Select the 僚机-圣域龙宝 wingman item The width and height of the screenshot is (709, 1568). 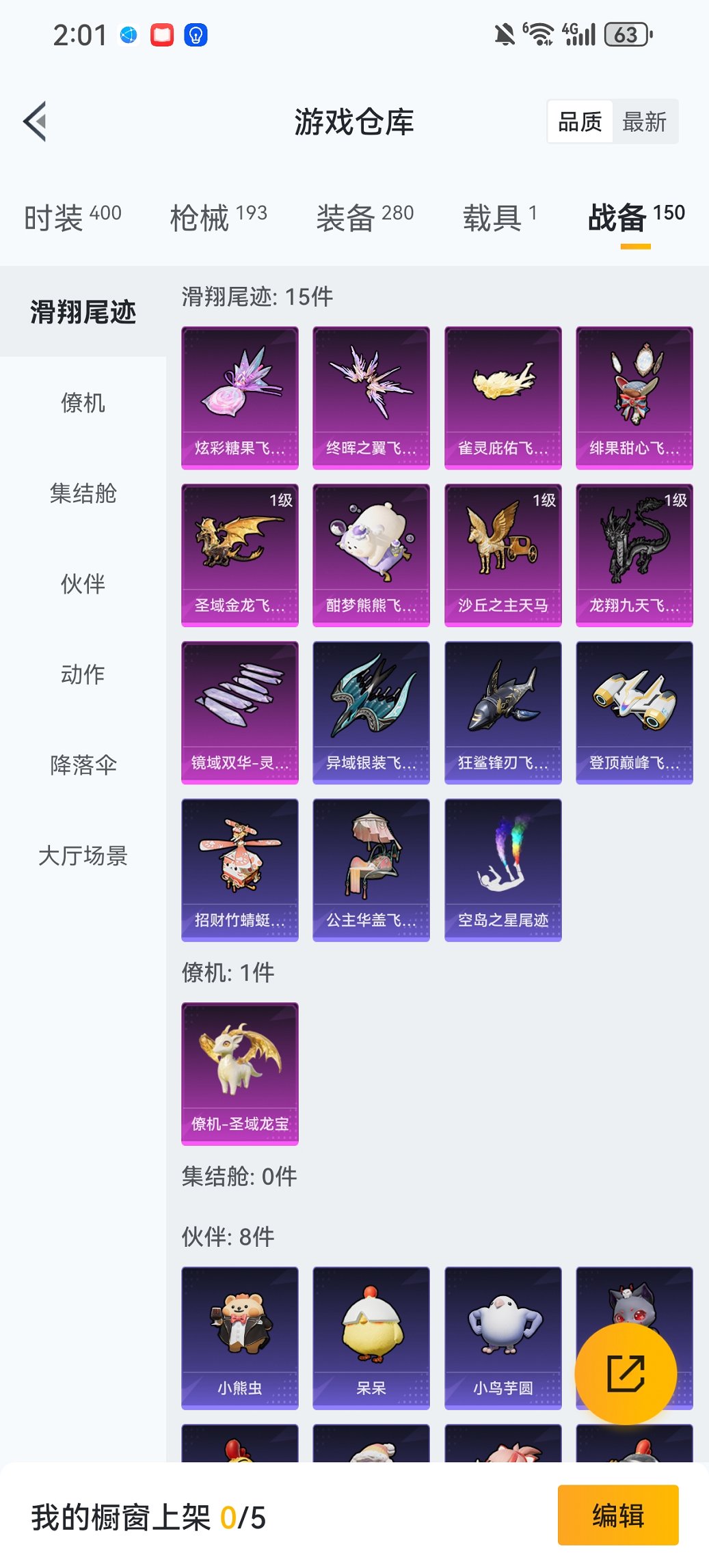click(x=239, y=1073)
